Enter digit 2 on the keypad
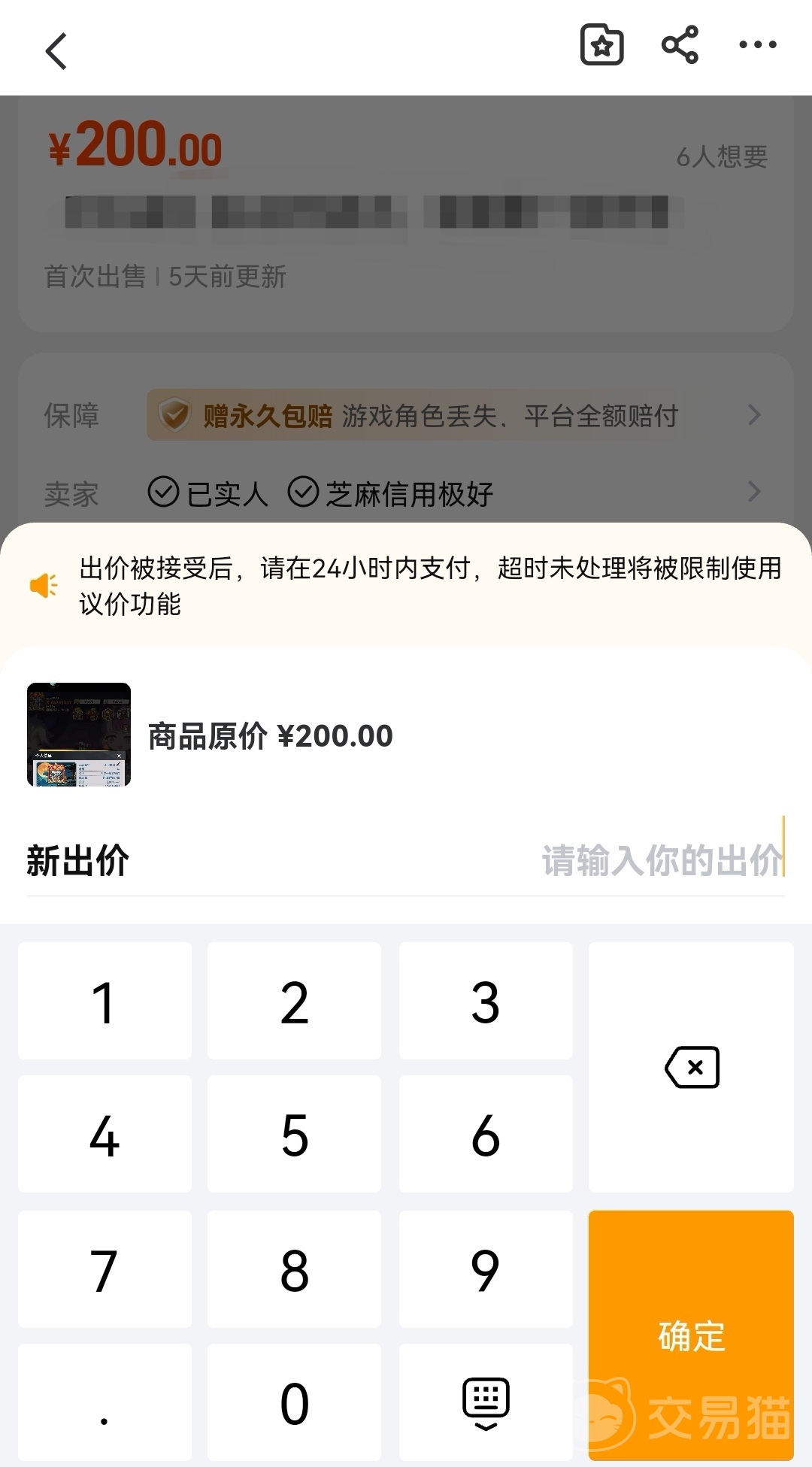 click(x=294, y=1002)
